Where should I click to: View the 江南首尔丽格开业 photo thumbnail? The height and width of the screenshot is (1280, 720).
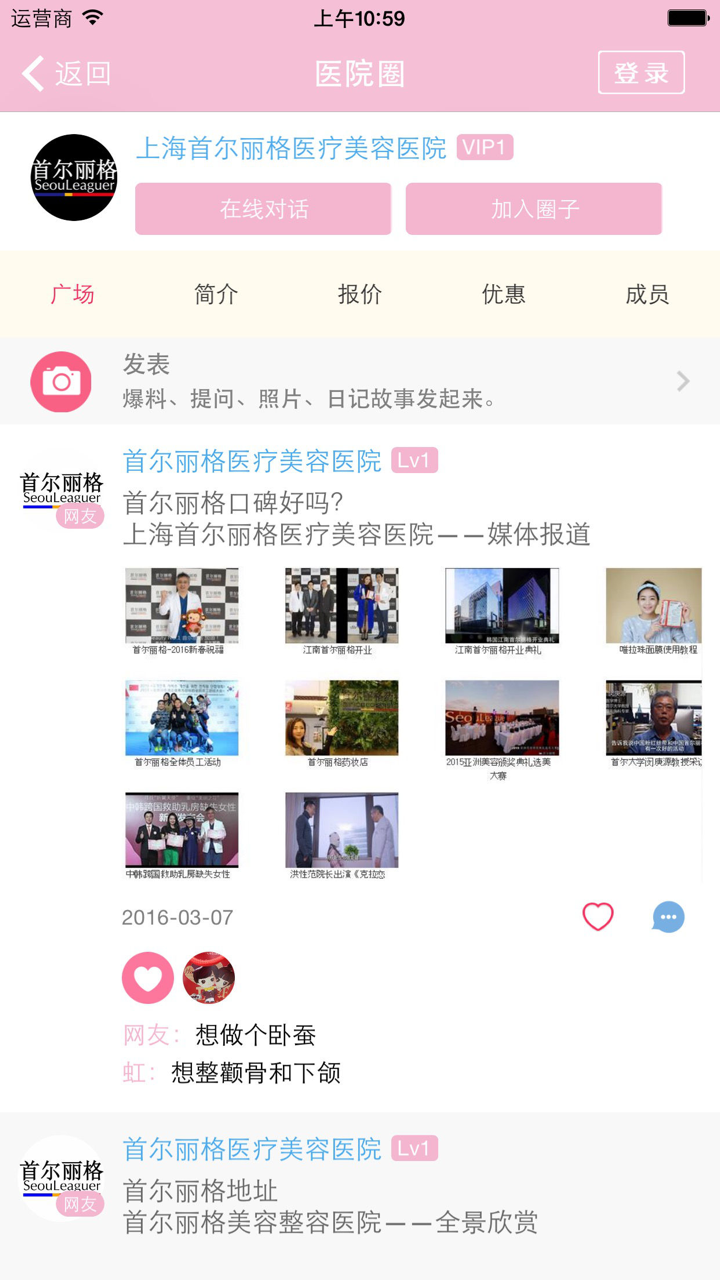pos(341,605)
